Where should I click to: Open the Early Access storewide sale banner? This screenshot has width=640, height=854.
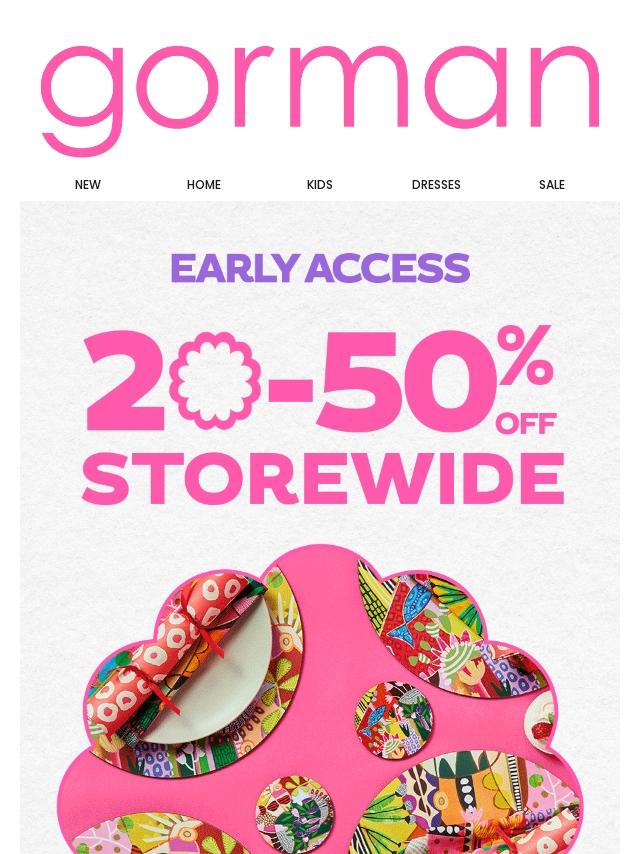(x=320, y=528)
